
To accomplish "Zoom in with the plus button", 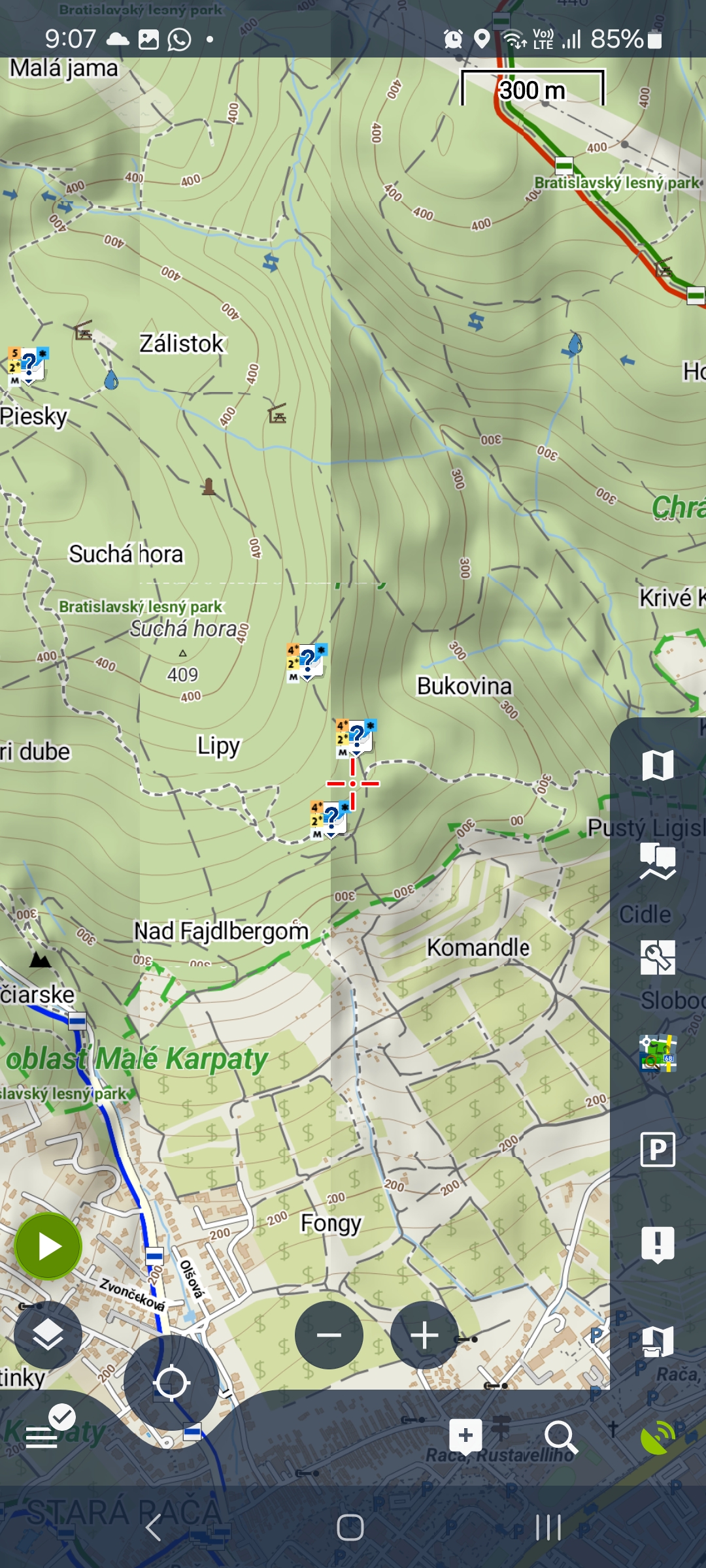I will pos(424,1335).
